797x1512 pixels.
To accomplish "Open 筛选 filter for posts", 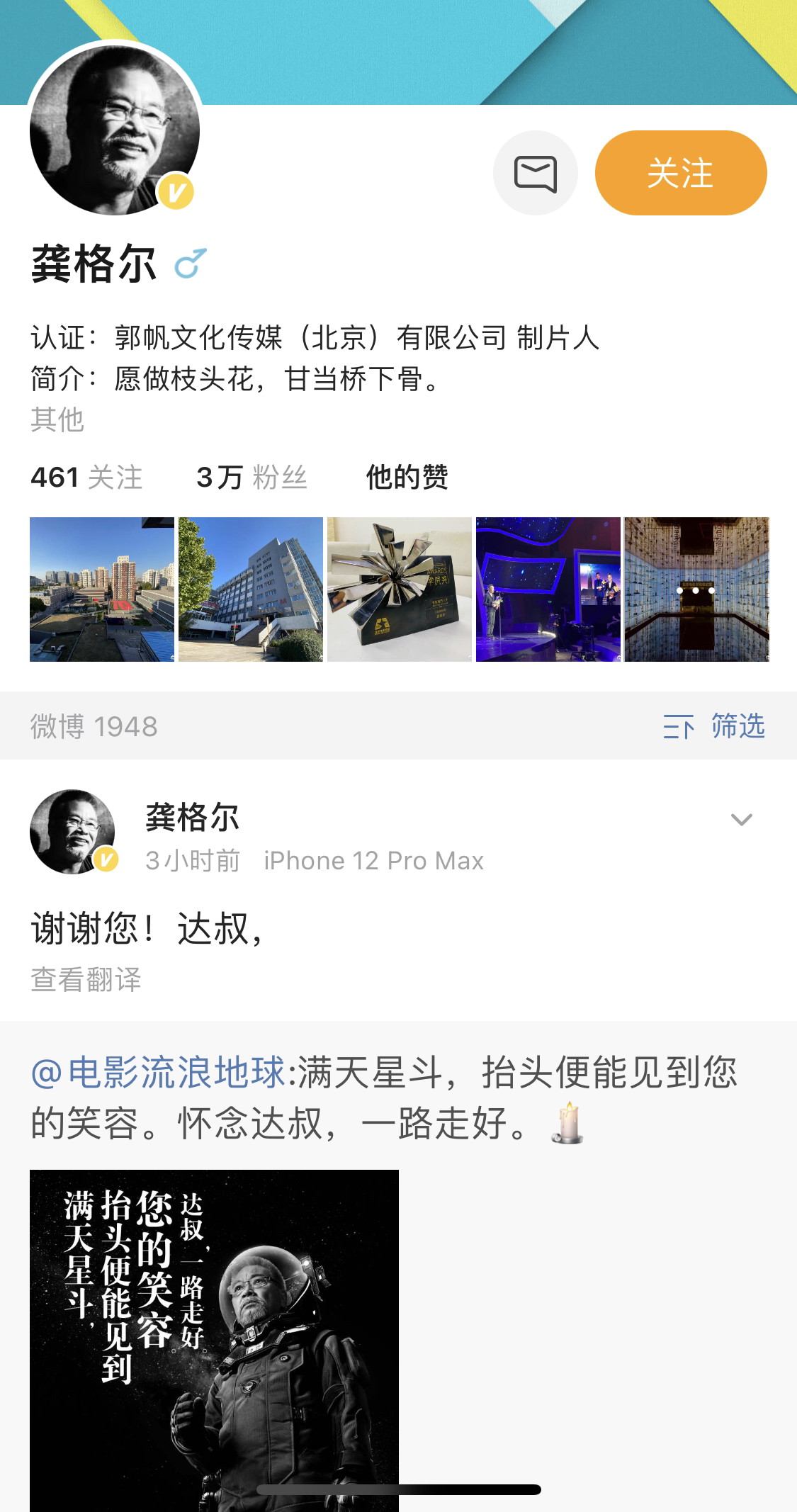I will point(714,726).
